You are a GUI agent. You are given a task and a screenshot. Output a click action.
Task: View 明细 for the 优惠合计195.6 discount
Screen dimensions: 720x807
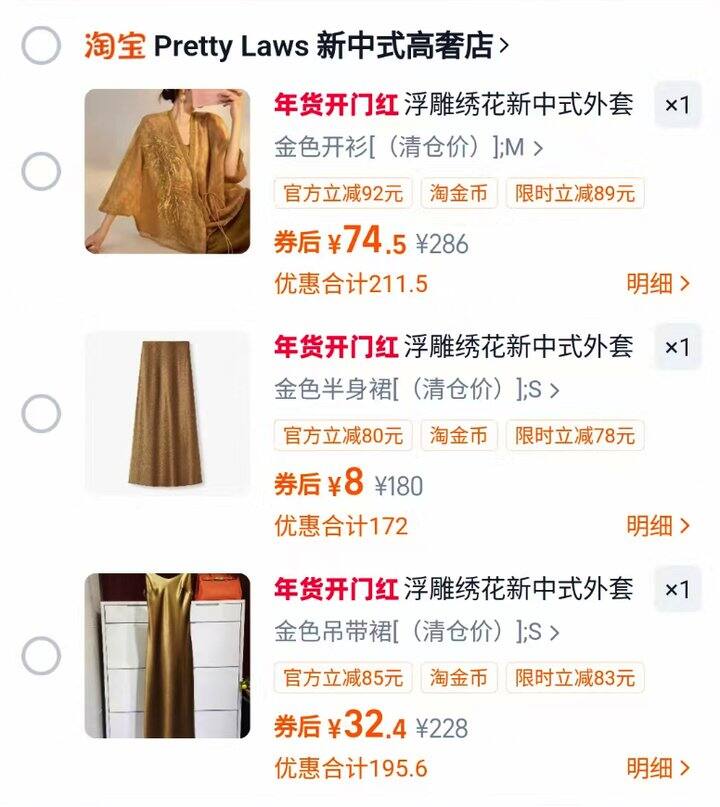658,768
